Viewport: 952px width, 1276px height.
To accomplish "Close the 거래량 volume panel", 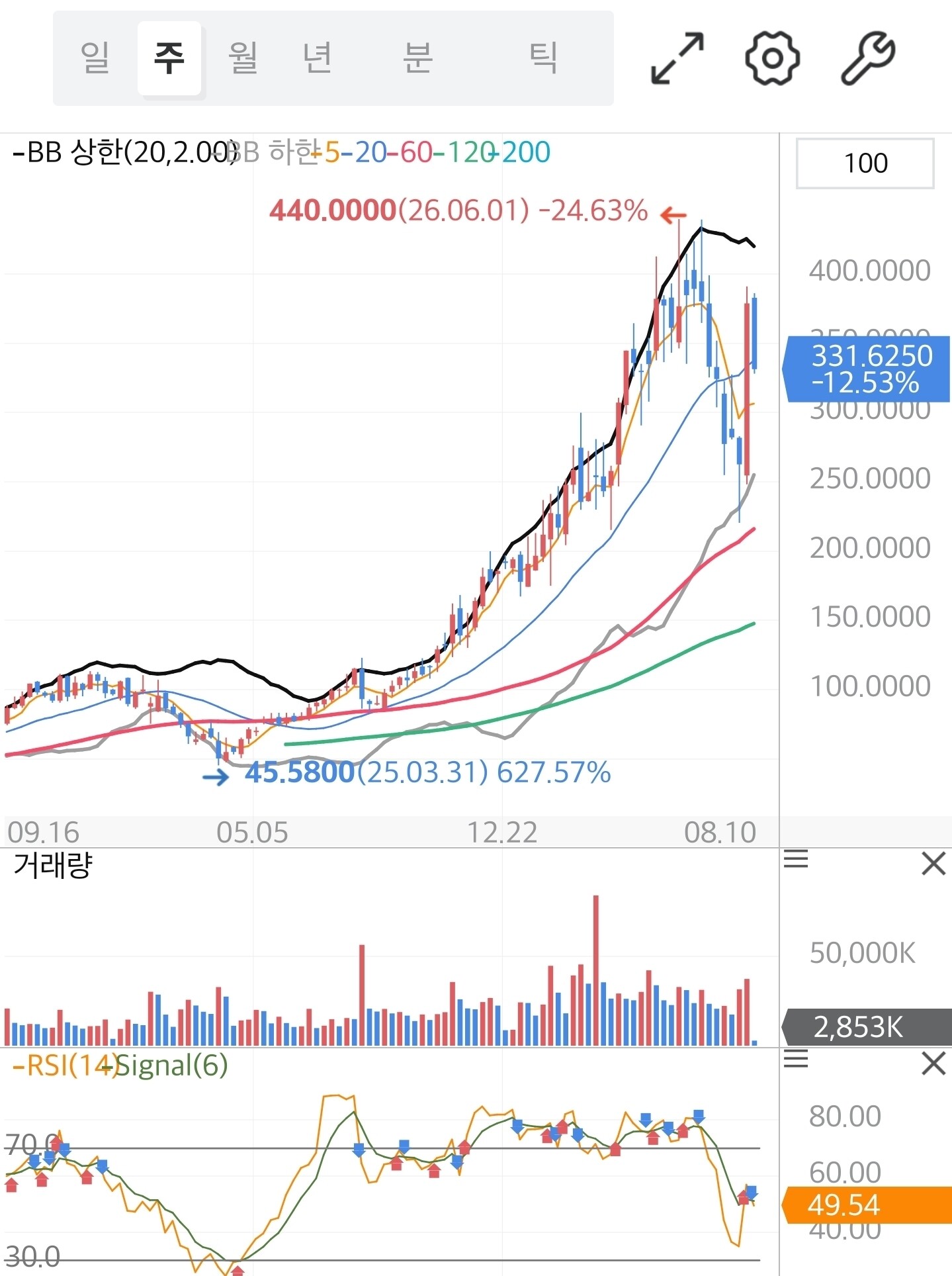I will coord(933,864).
